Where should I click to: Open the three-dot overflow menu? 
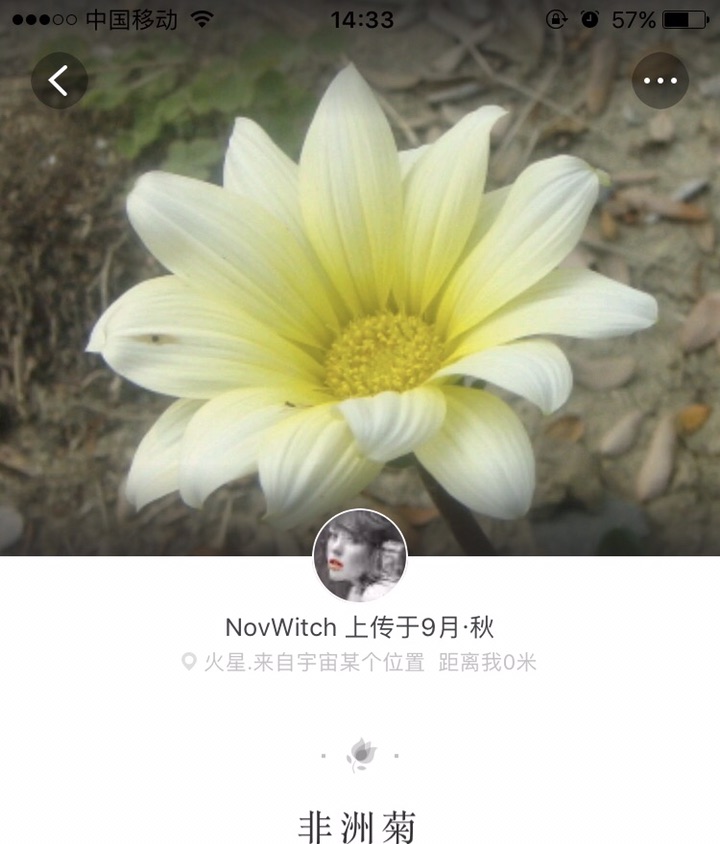pyautogui.click(x=660, y=80)
